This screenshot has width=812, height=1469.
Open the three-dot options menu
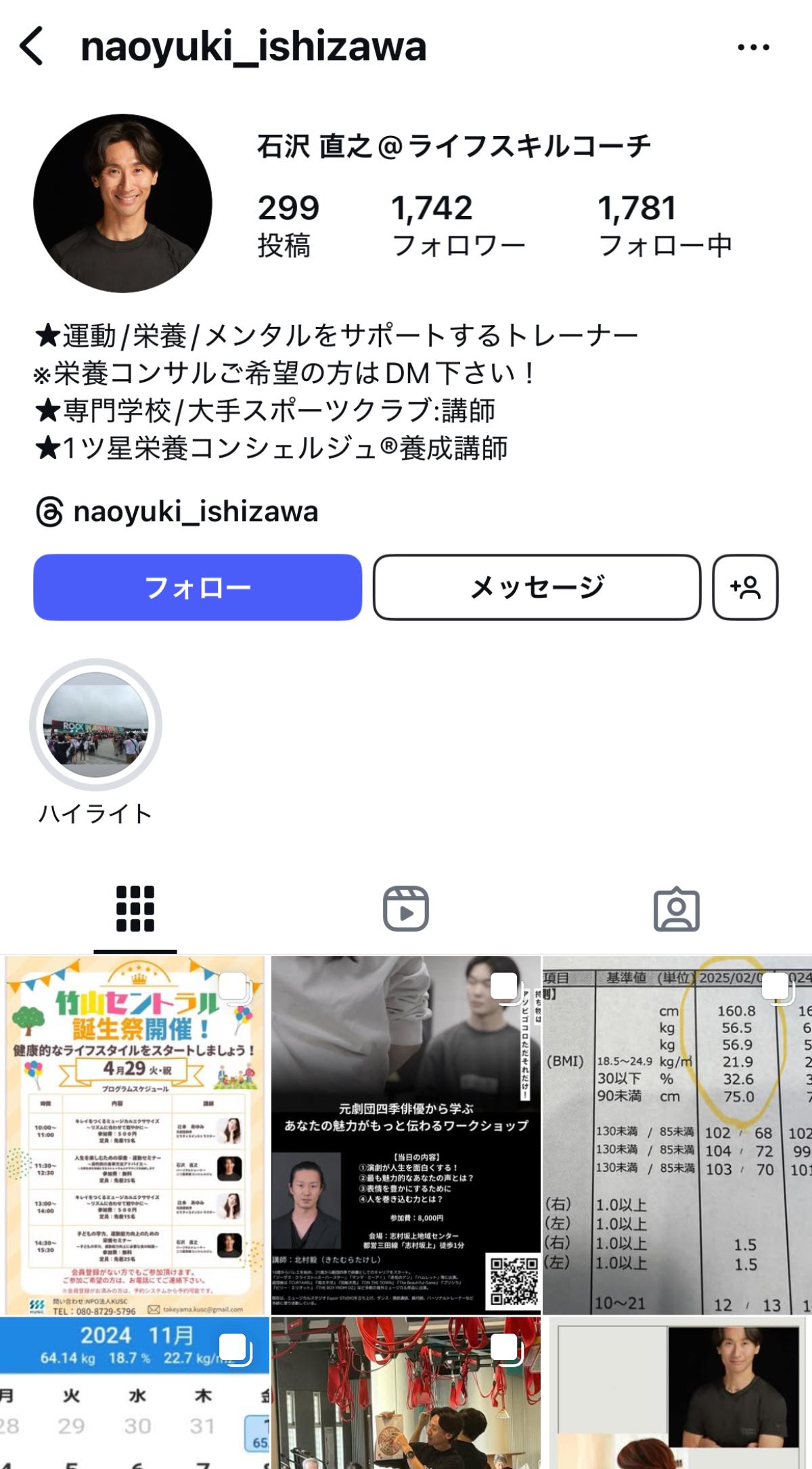click(753, 47)
